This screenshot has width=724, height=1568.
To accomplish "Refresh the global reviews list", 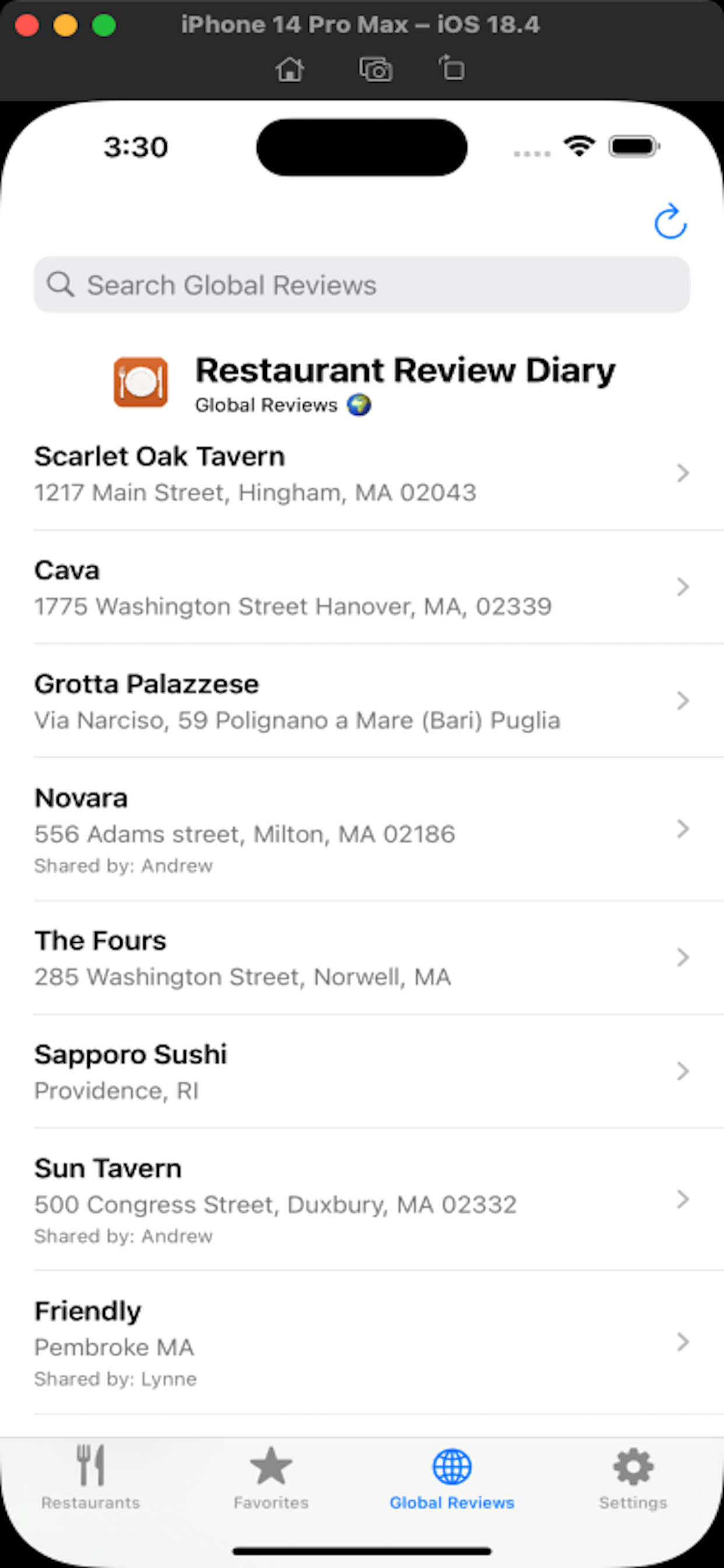I will click(670, 222).
